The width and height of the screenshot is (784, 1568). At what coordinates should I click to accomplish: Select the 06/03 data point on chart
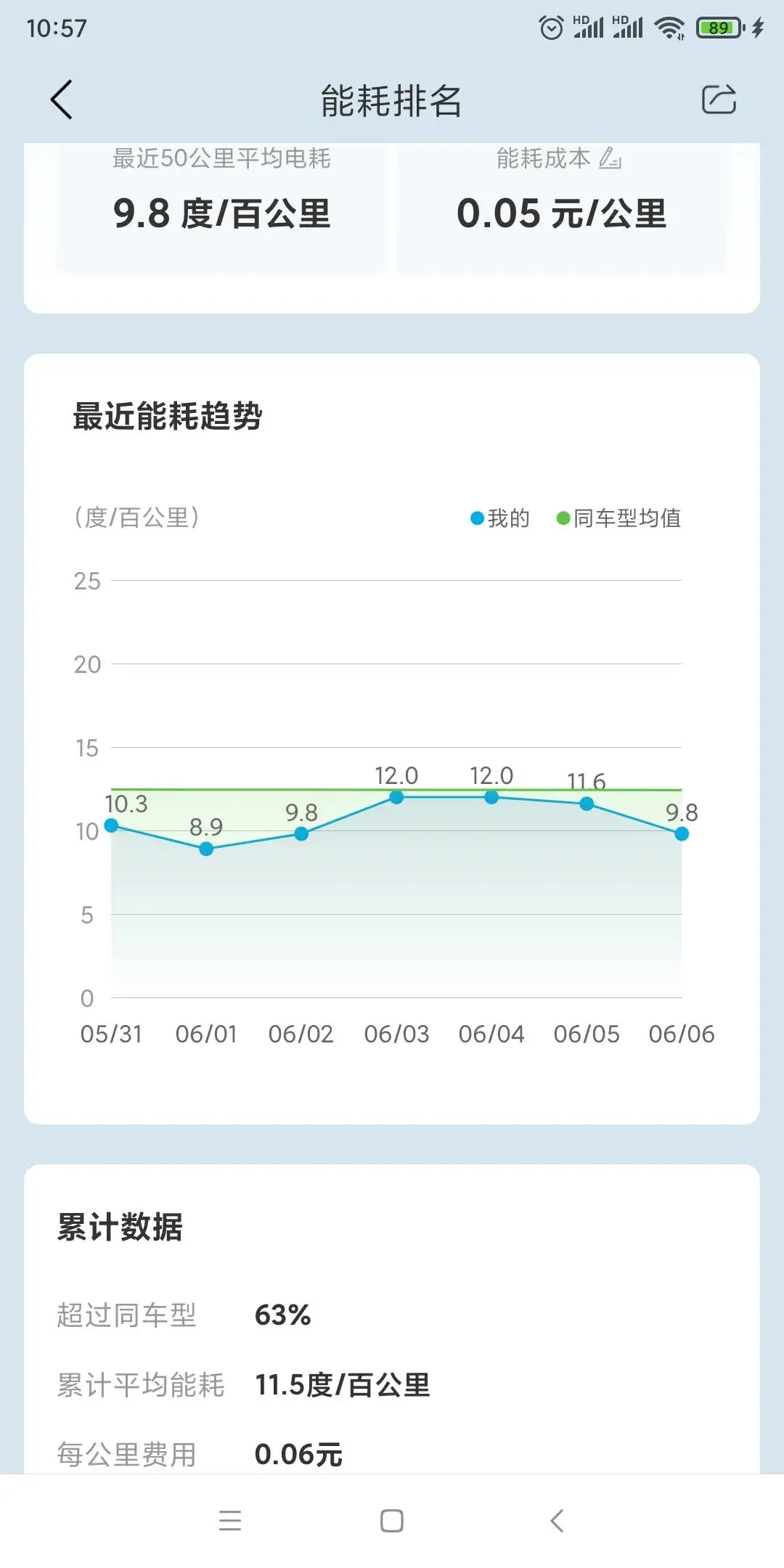396,797
